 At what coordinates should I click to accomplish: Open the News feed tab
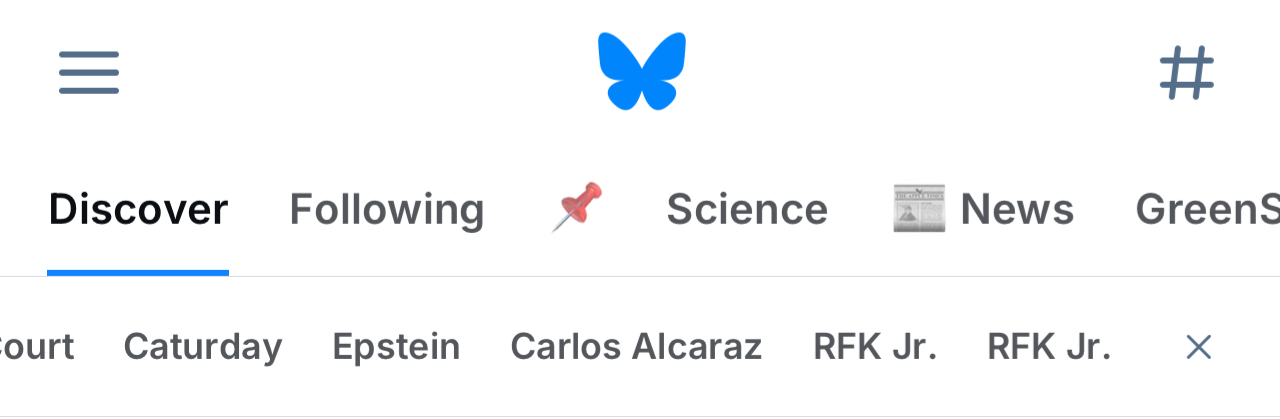pos(983,210)
